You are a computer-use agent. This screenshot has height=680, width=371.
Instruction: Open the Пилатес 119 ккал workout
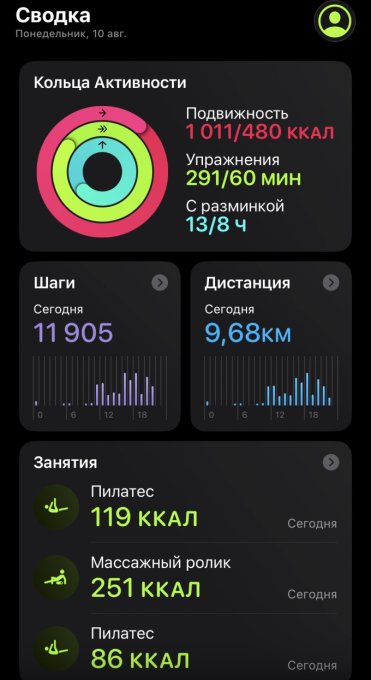pyautogui.click(x=185, y=507)
